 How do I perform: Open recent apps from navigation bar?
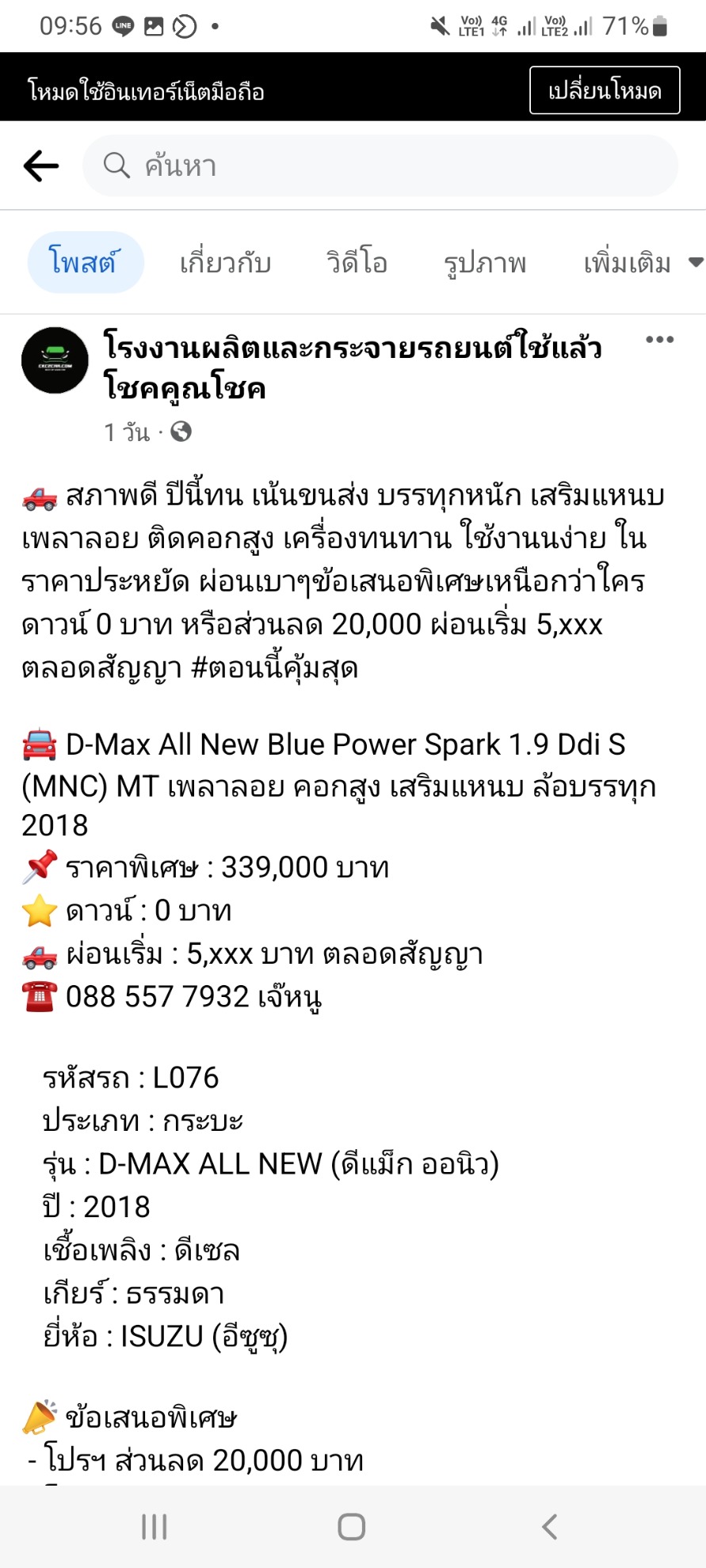[x=155, y=1527]
